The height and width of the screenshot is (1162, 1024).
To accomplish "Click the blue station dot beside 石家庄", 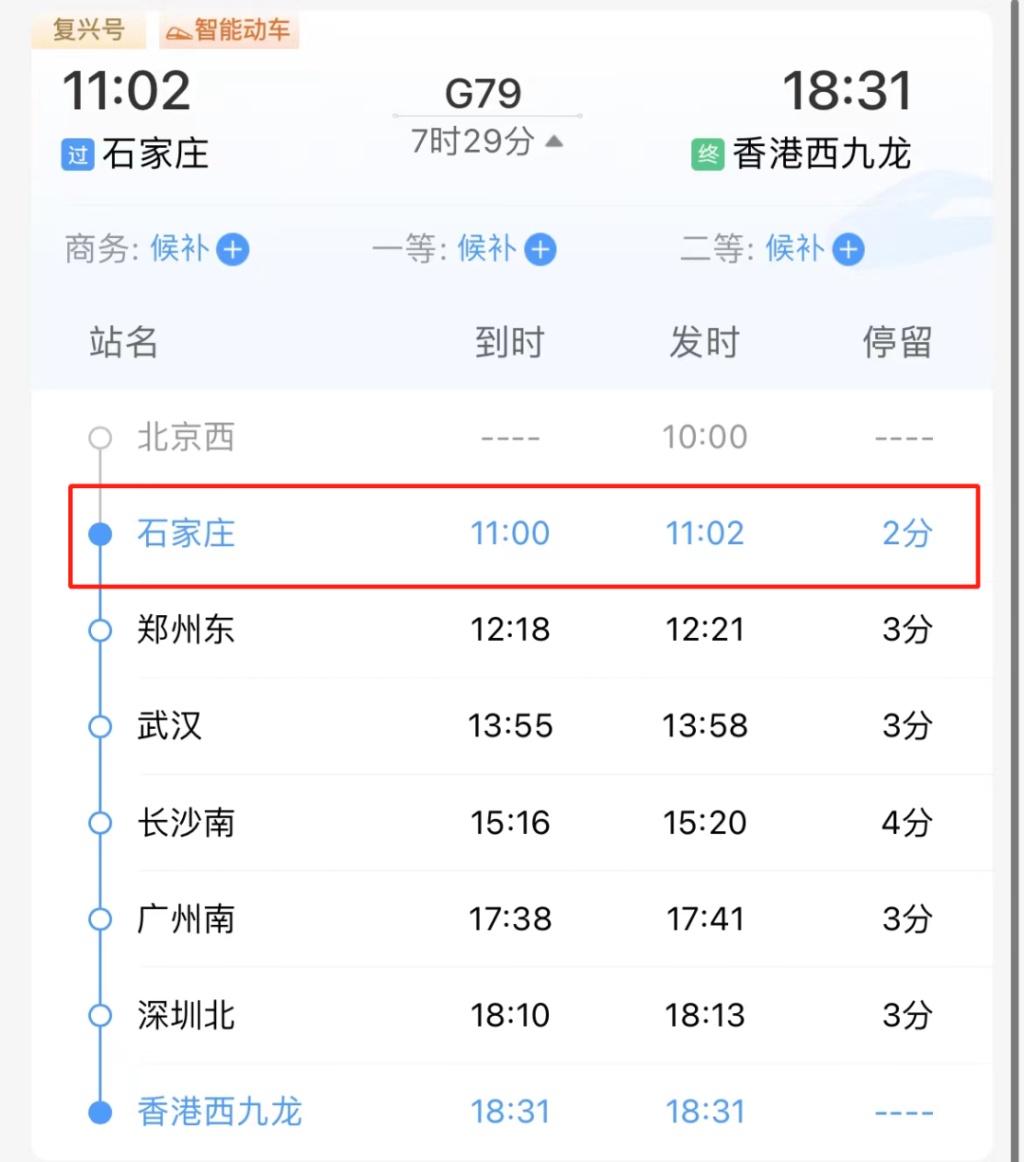I will (100, 534).
